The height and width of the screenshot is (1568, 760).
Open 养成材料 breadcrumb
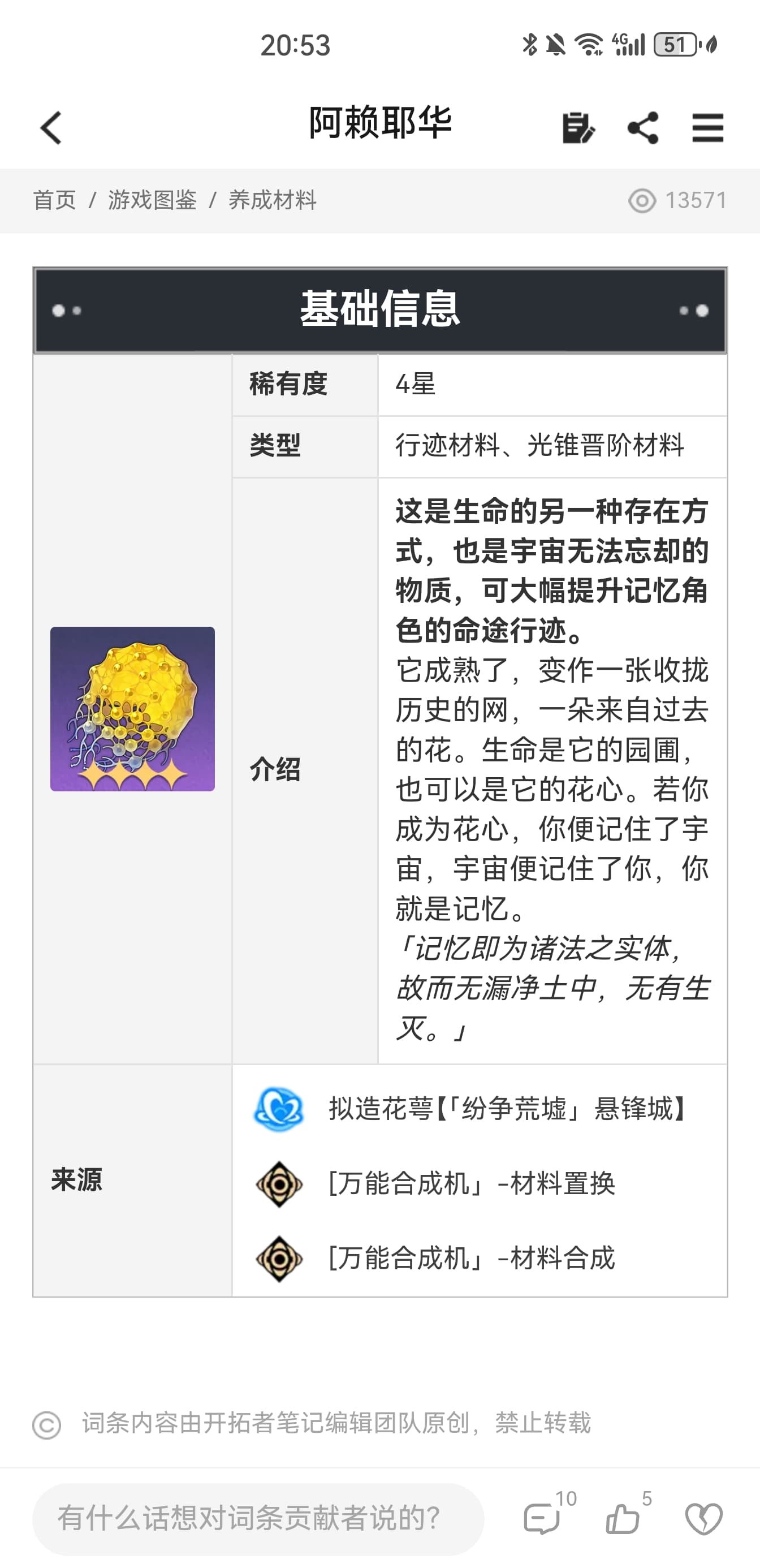(273, 200)
